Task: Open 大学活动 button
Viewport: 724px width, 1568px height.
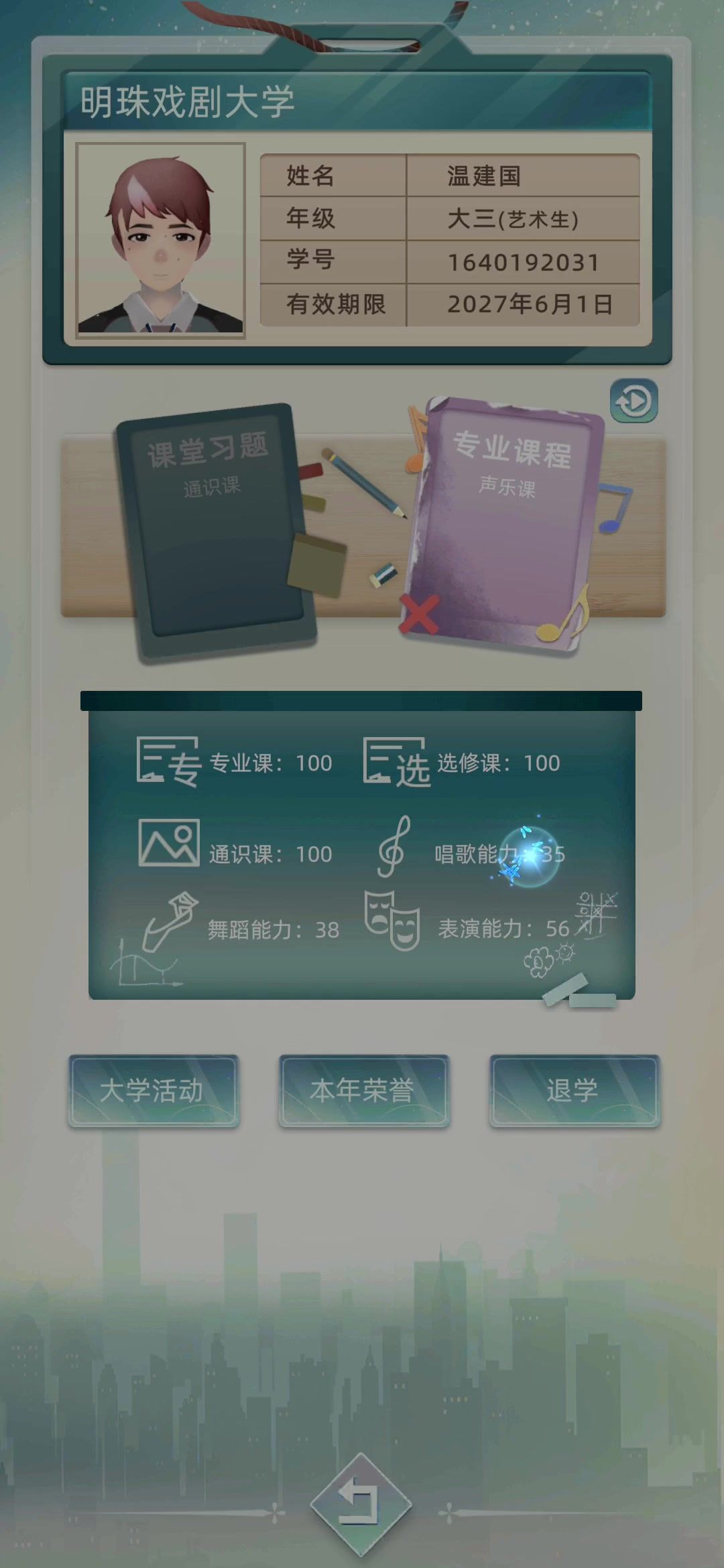Action: (x=154, y=1091)
